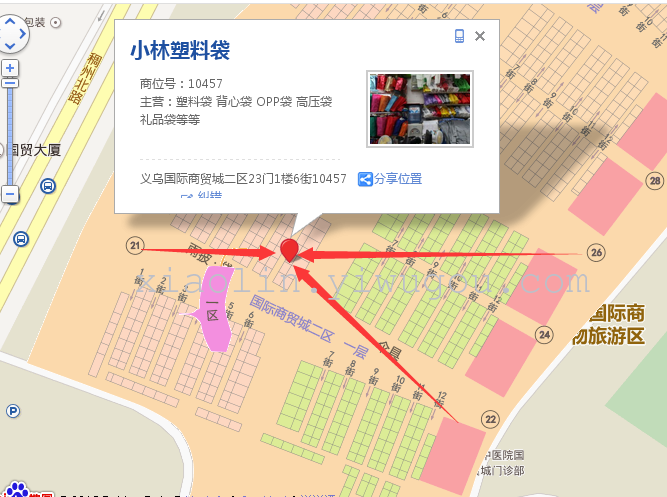Tap the 分享位置 share link
The height and width of the screenshot is (497, 667).
391,179
